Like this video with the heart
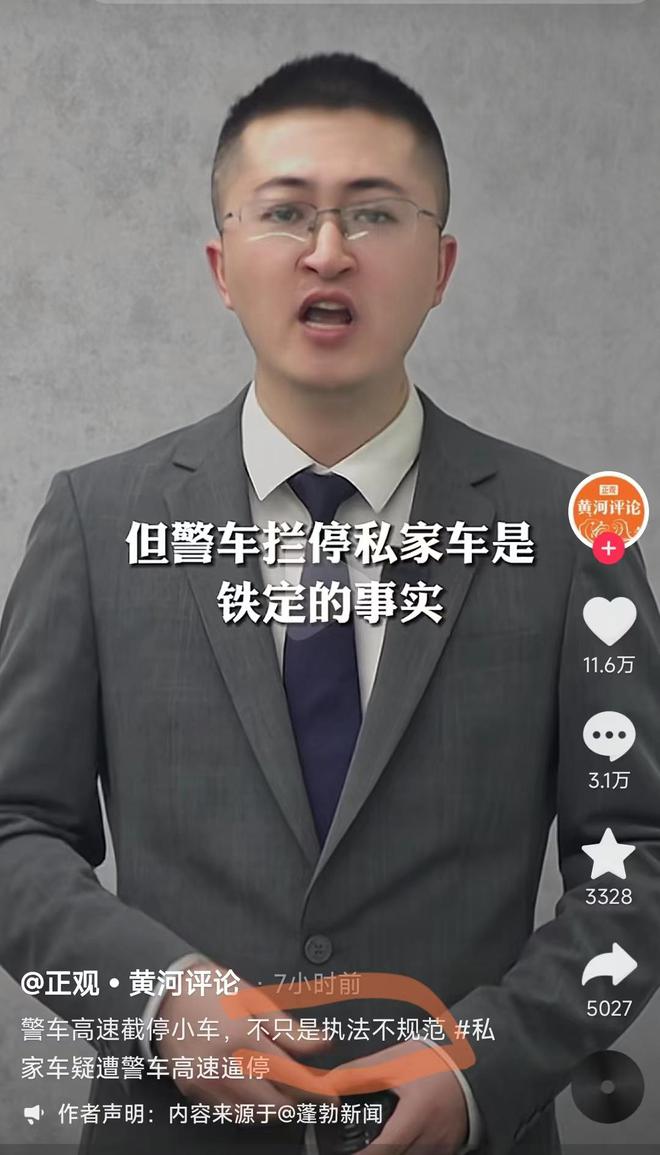The height and width of the screenshot is (1155, 660). tap(609, 621)
